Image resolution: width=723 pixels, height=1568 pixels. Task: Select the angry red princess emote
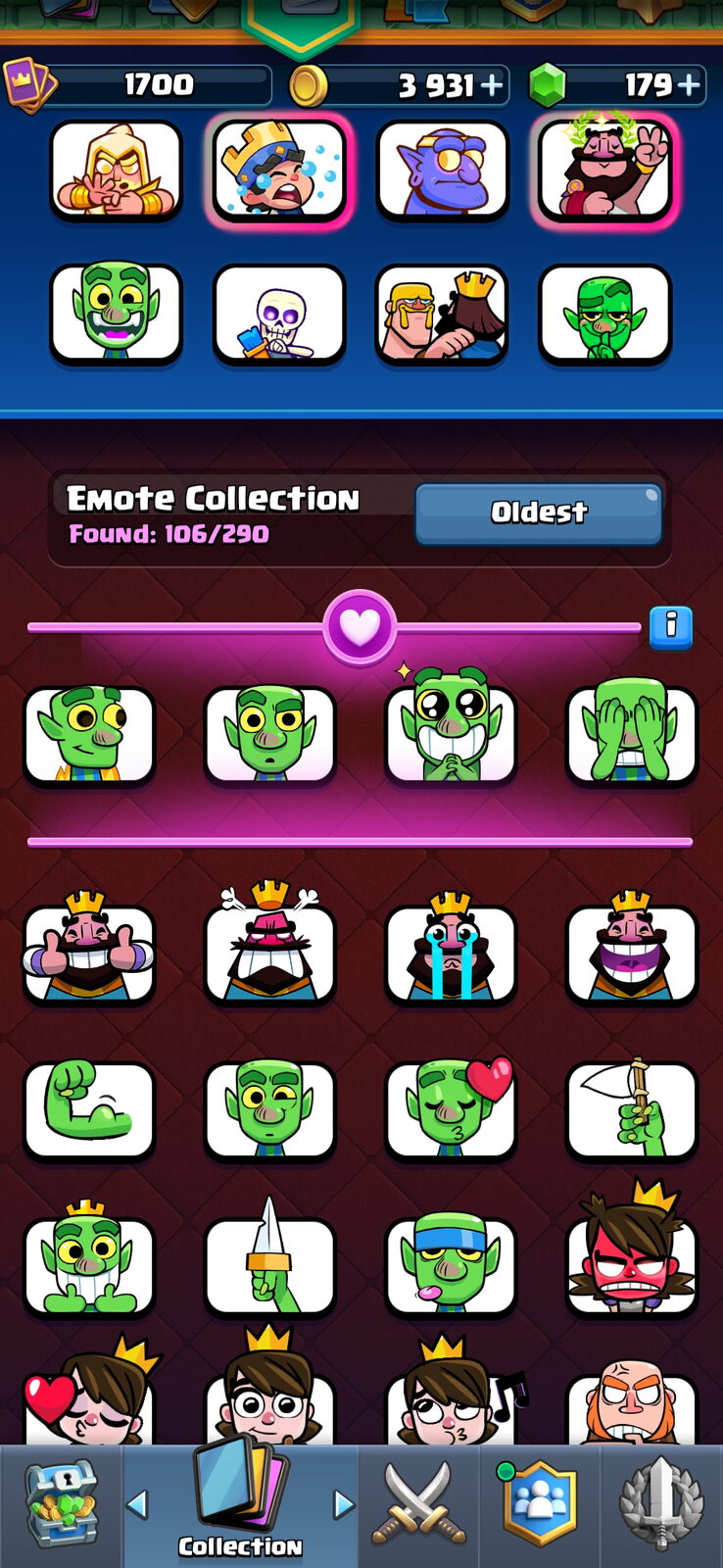pyautogui.click(x=632, y=1256)
